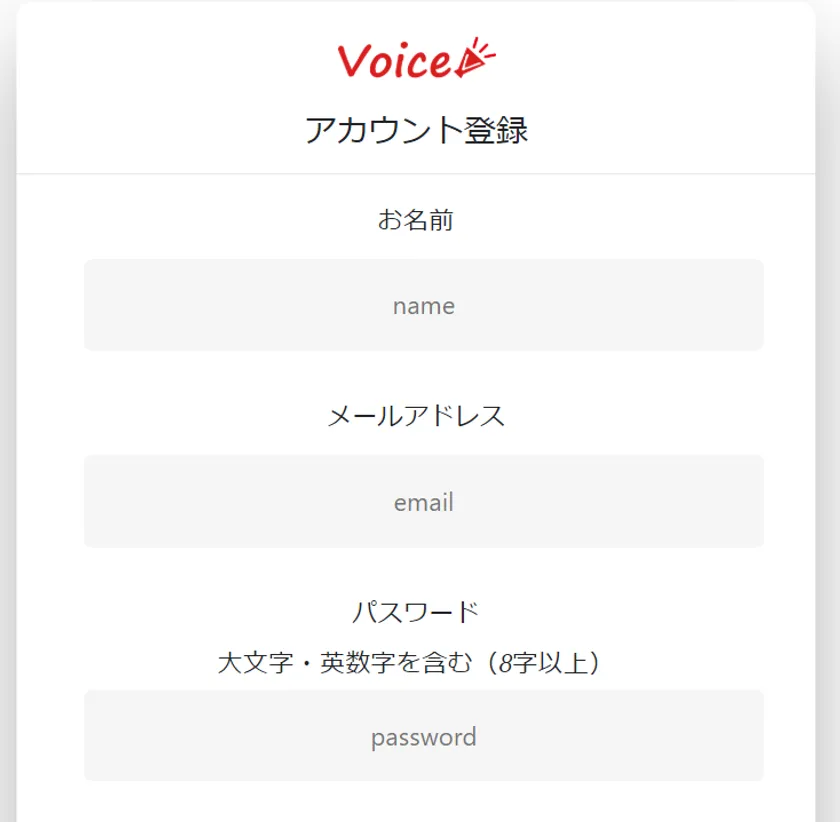Focus the メールアドレス email field
The image size is (840, 822).
[423, 501]
